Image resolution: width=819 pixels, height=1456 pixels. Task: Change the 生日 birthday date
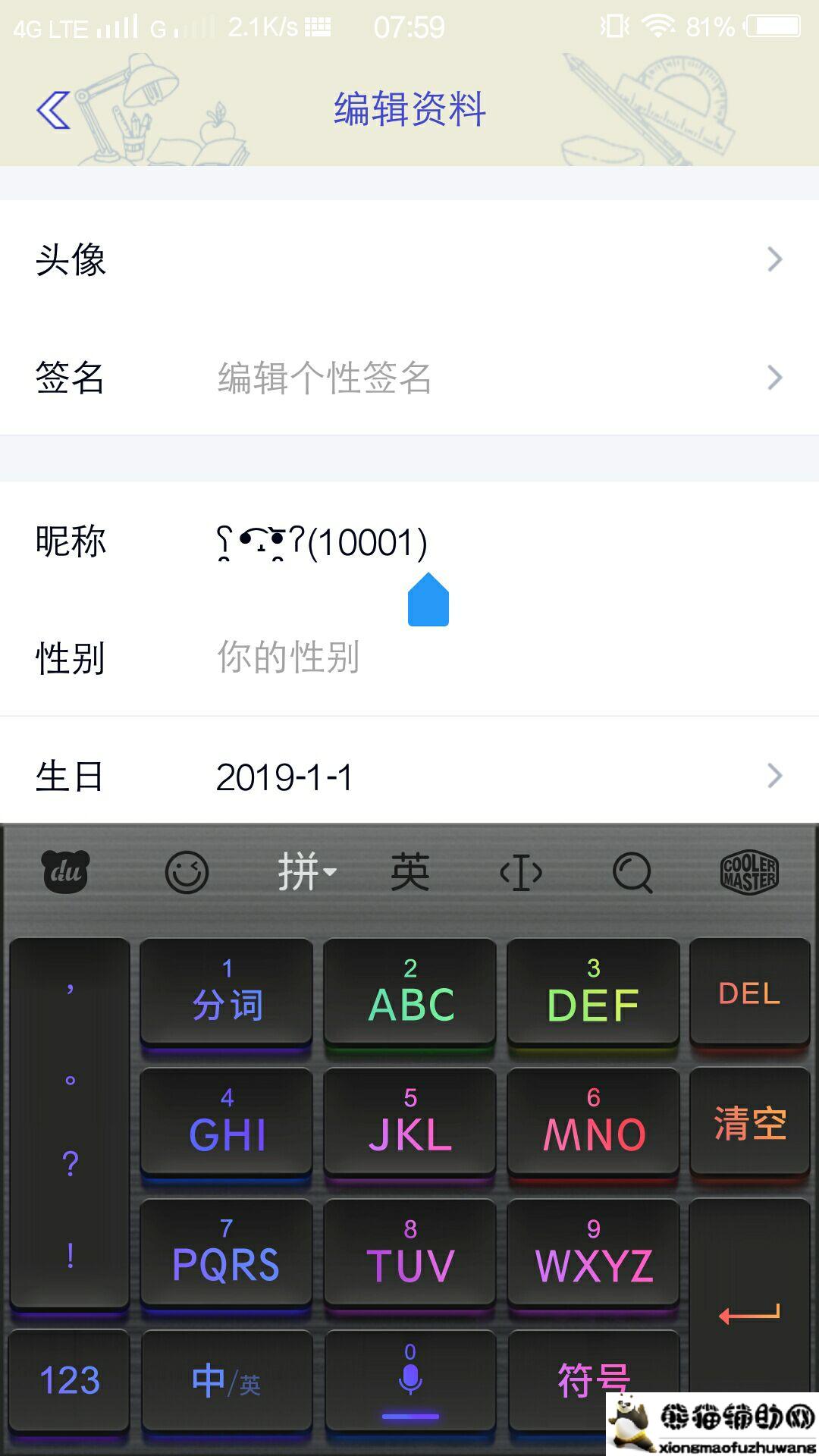coord(409,777)
